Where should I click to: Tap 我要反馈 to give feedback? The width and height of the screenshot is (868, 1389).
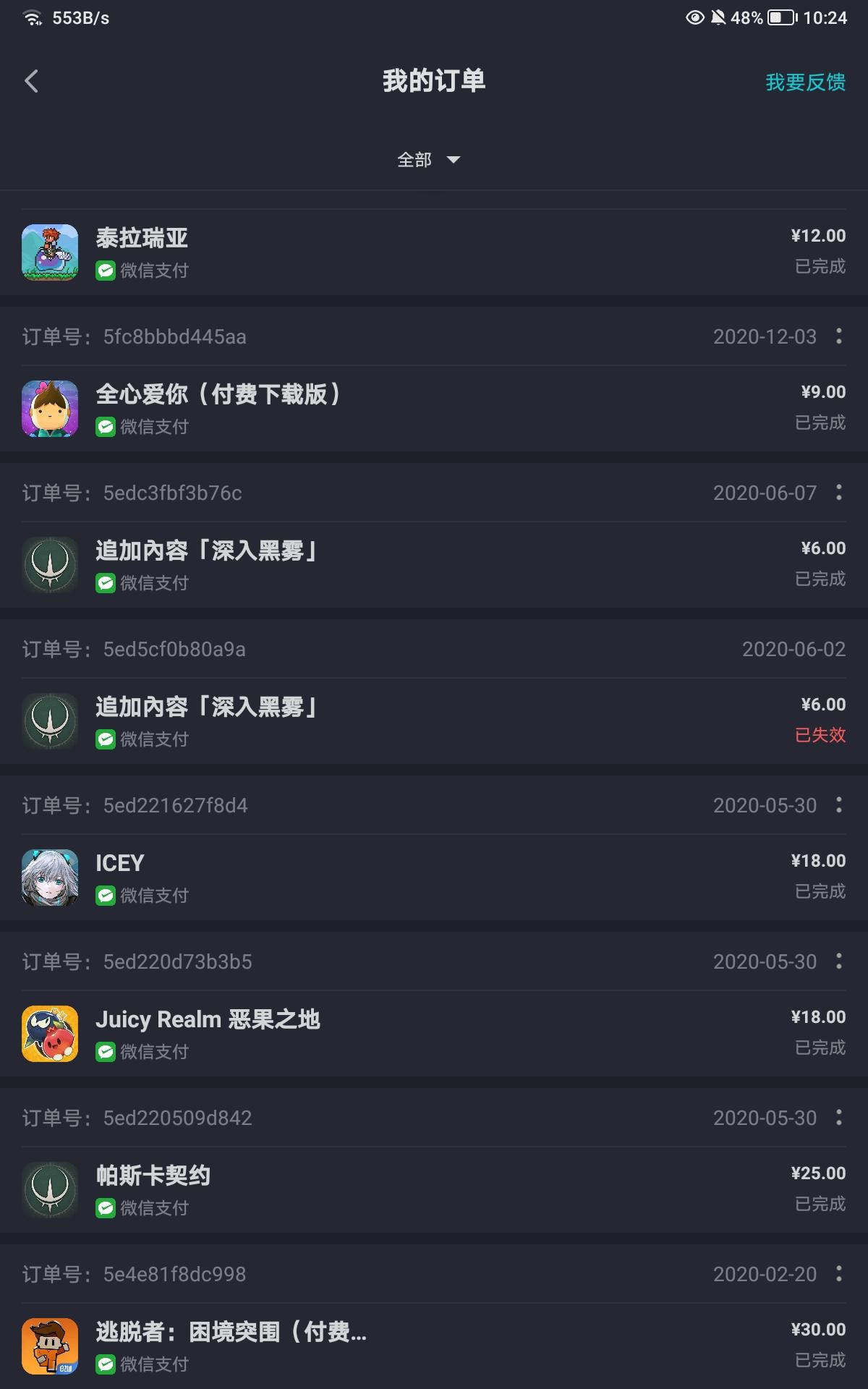pyautogui.click(x=805, y=82)
